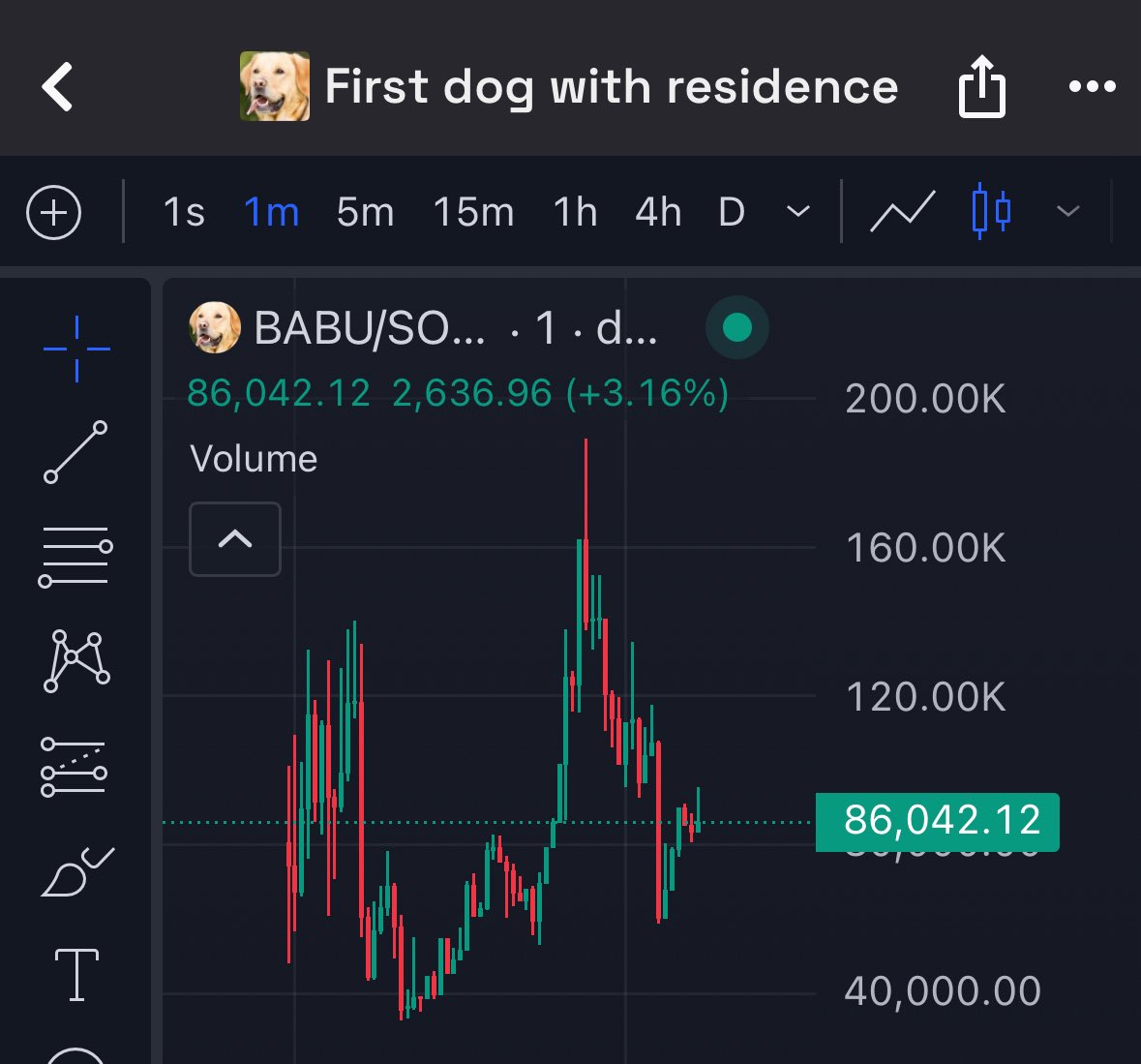Image resolution: width=1141 pixels, height=1064 pixels.
Task: Switch chart to line style
Action: point(902,211)
